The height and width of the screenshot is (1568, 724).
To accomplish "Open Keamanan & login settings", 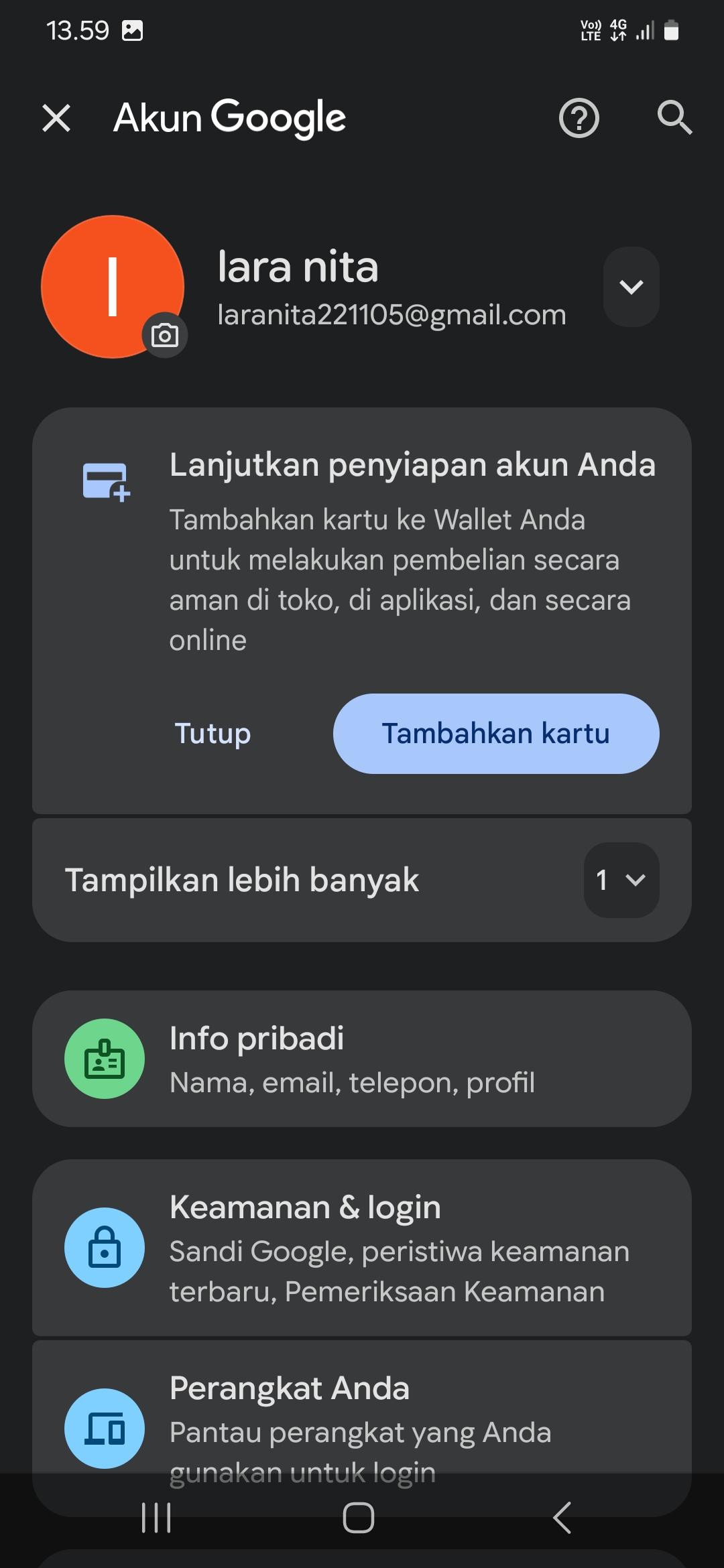I will tap(362, 1248).
